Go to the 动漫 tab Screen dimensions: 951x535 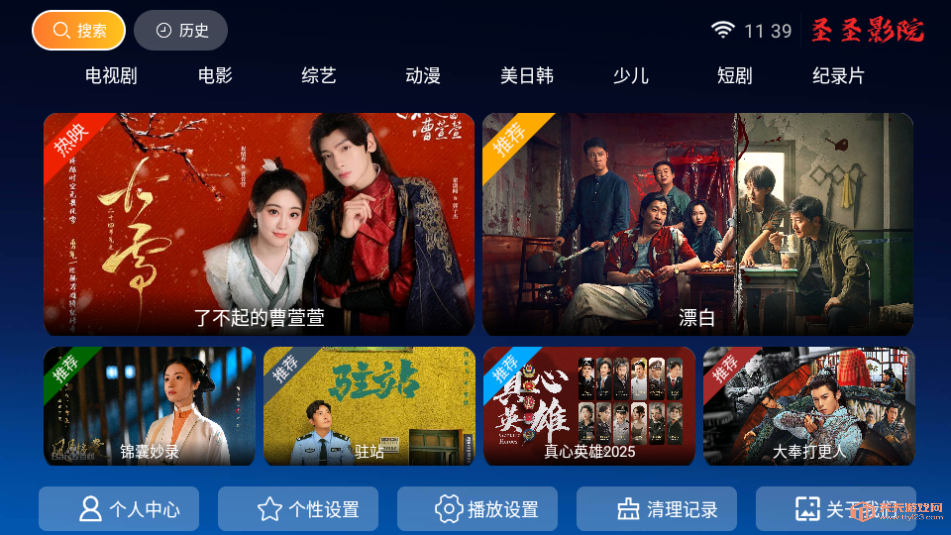[x=423, y=76]
